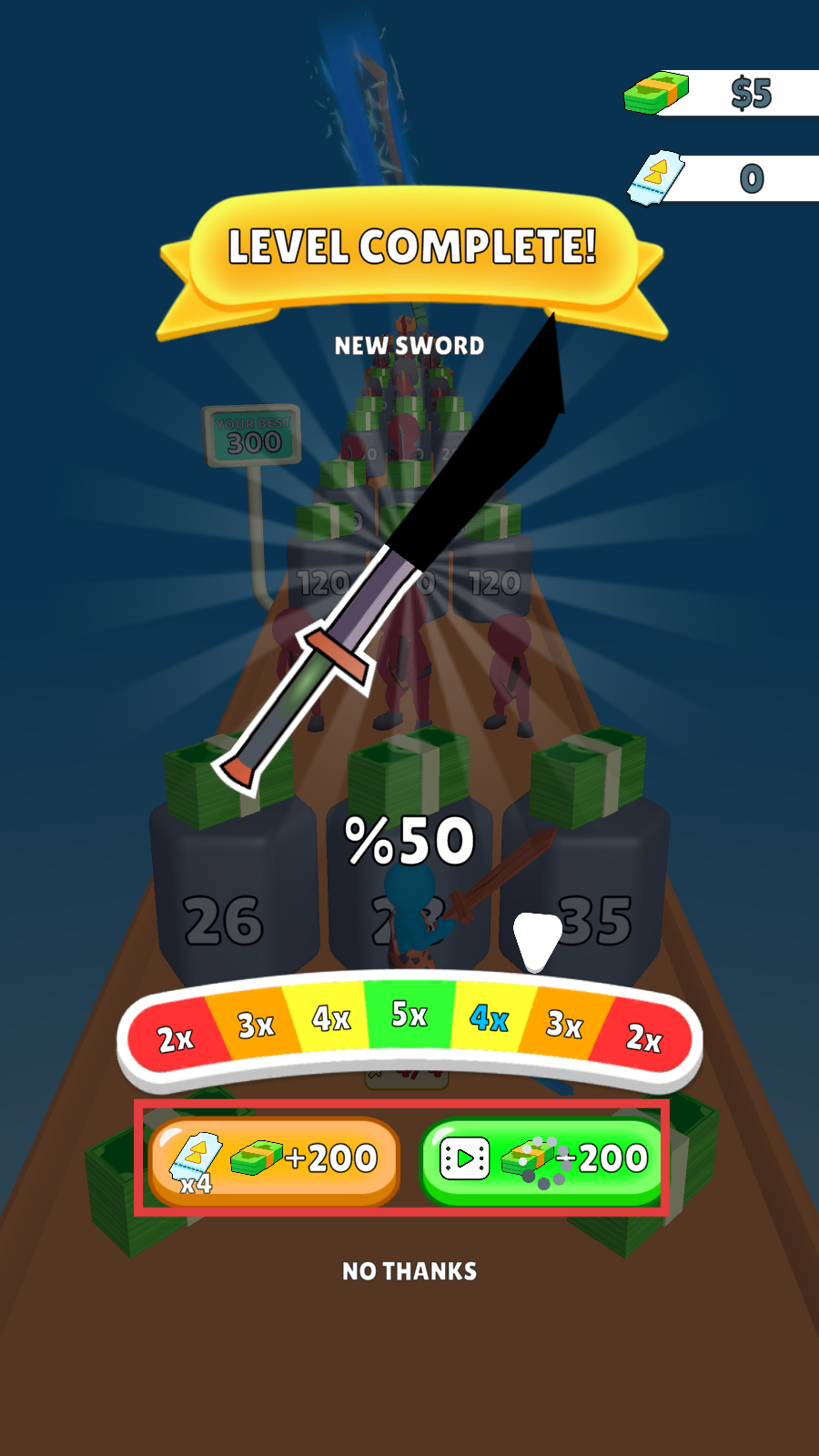Claim +200 cash using x4 tickets
The height and width of the screenshot is (1456, 819).
(274, 1160)
